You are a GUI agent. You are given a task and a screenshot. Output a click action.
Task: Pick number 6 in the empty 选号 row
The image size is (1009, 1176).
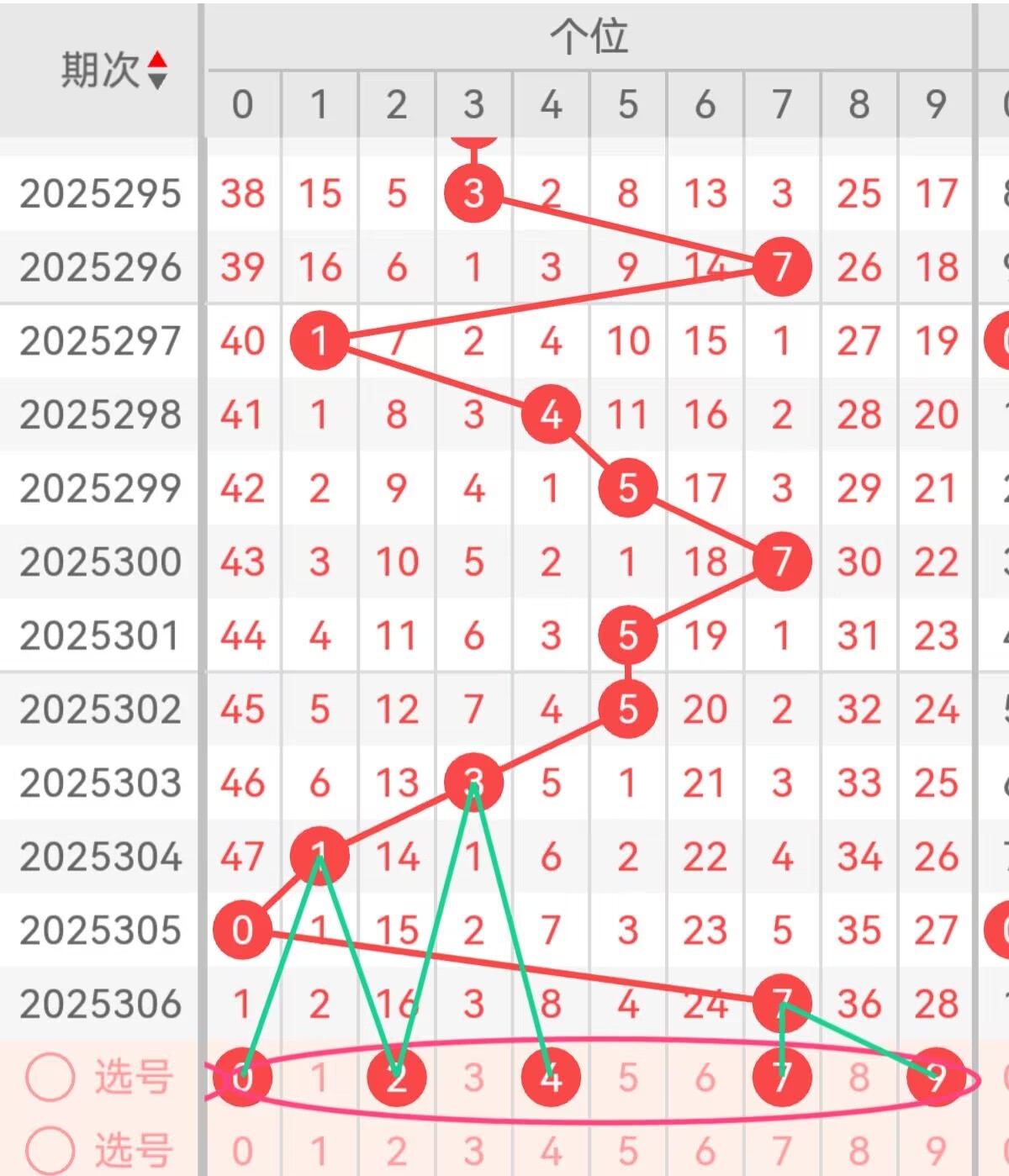(x=705, y=1151)
